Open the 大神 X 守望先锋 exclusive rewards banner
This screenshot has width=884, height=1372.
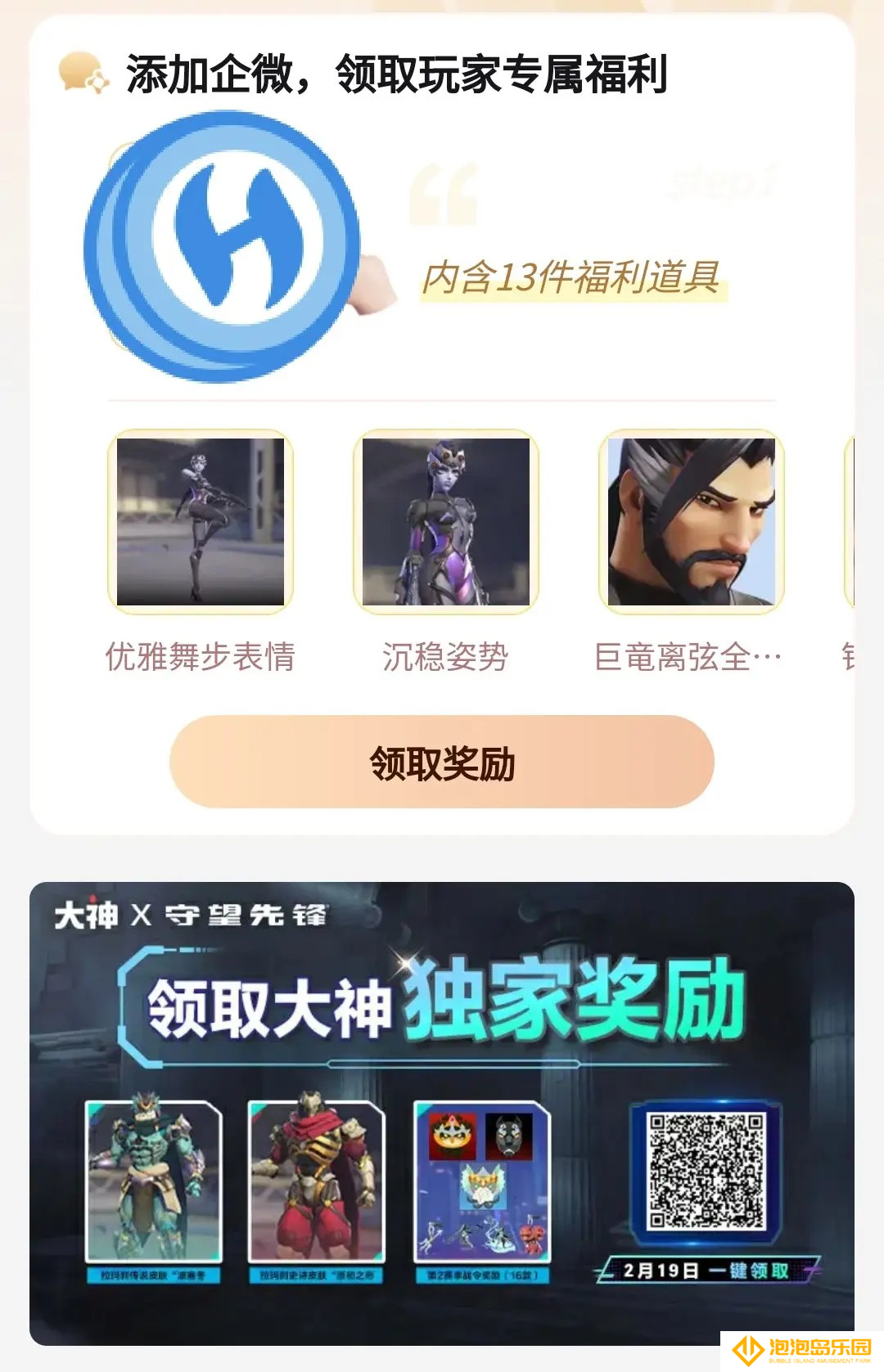click(x=442, y=1113)
